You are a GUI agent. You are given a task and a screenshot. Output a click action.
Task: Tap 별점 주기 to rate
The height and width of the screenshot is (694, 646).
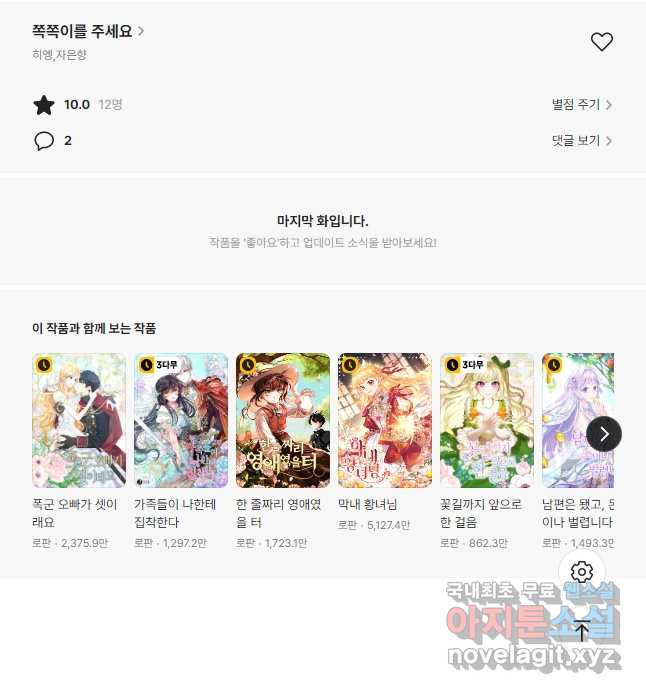(581, 104)
